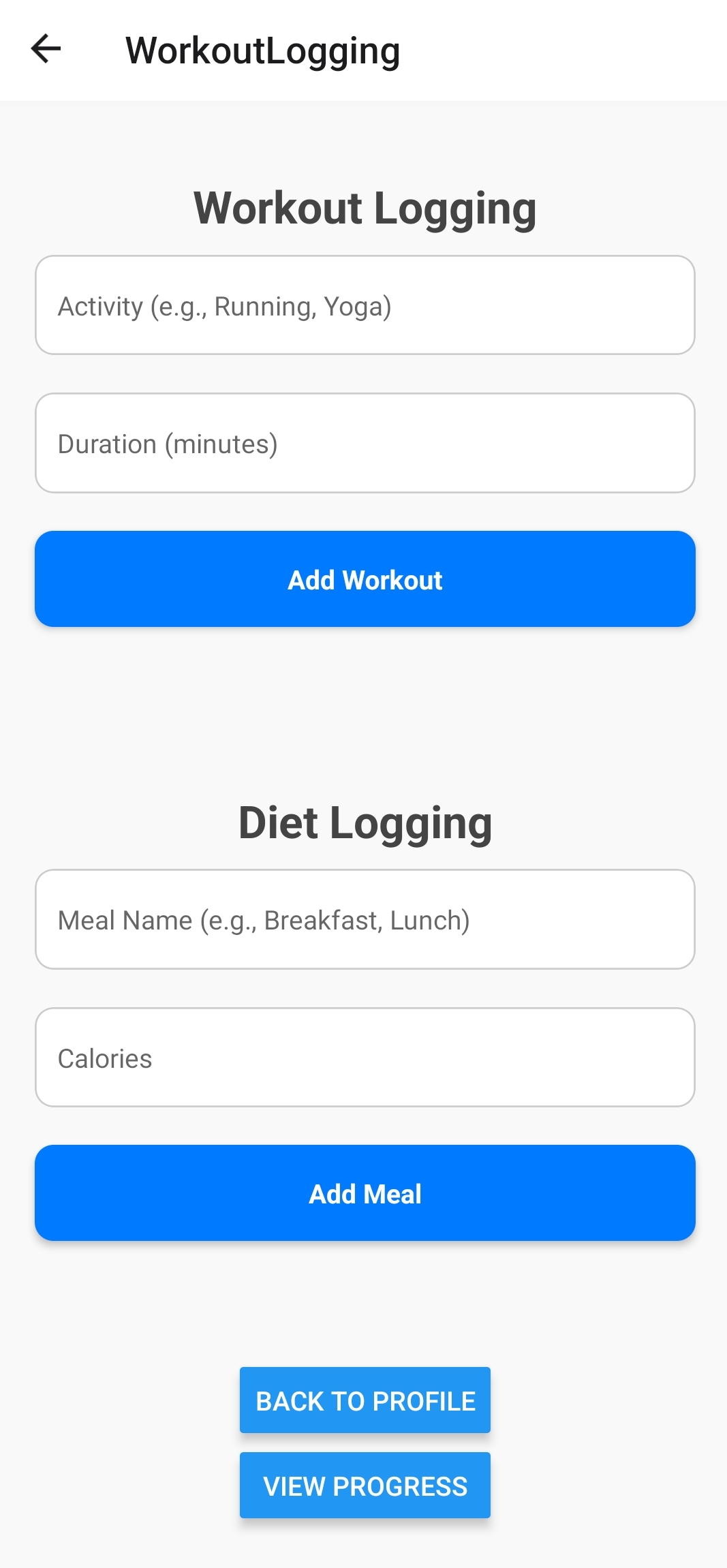Viewport: 727px width, 1568px height.
Task: Open View Progress
Action: point(365,1486)
